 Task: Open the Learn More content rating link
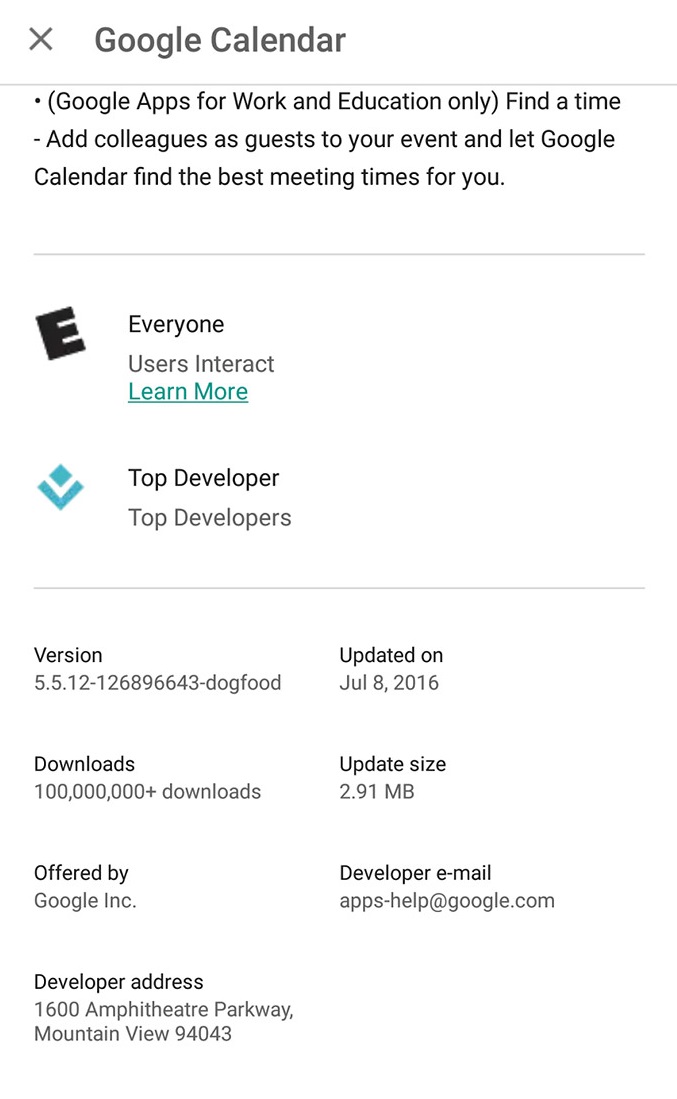188,392
